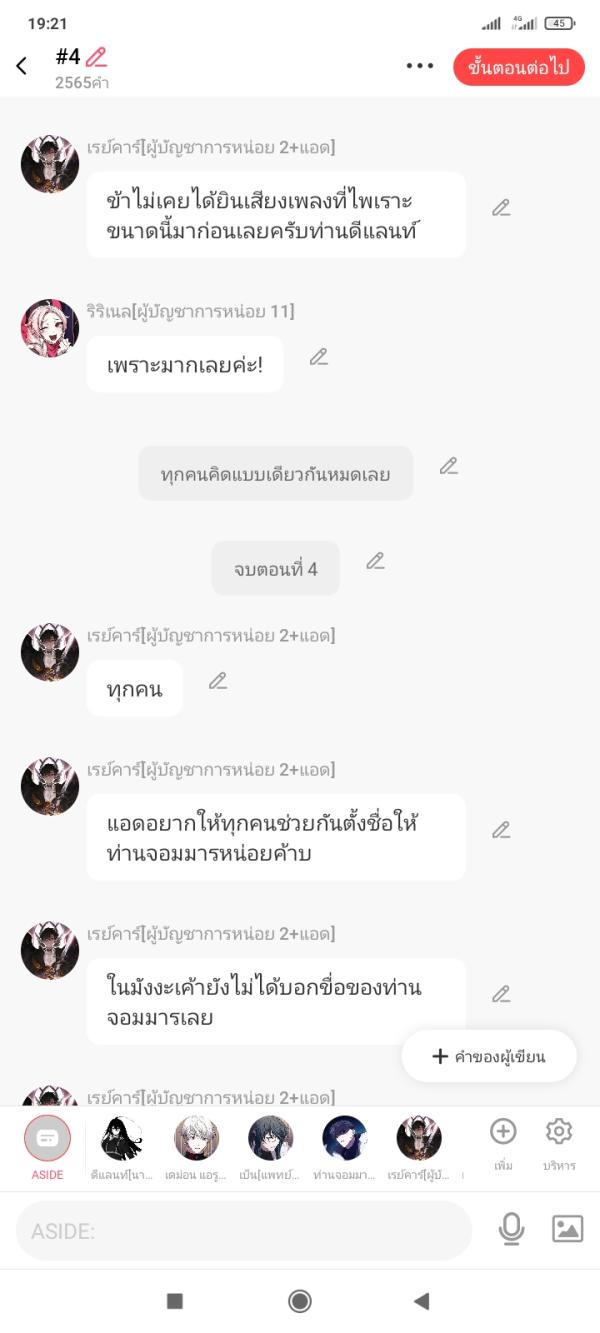Go back using the top arrow

click(x=22, y=67)
